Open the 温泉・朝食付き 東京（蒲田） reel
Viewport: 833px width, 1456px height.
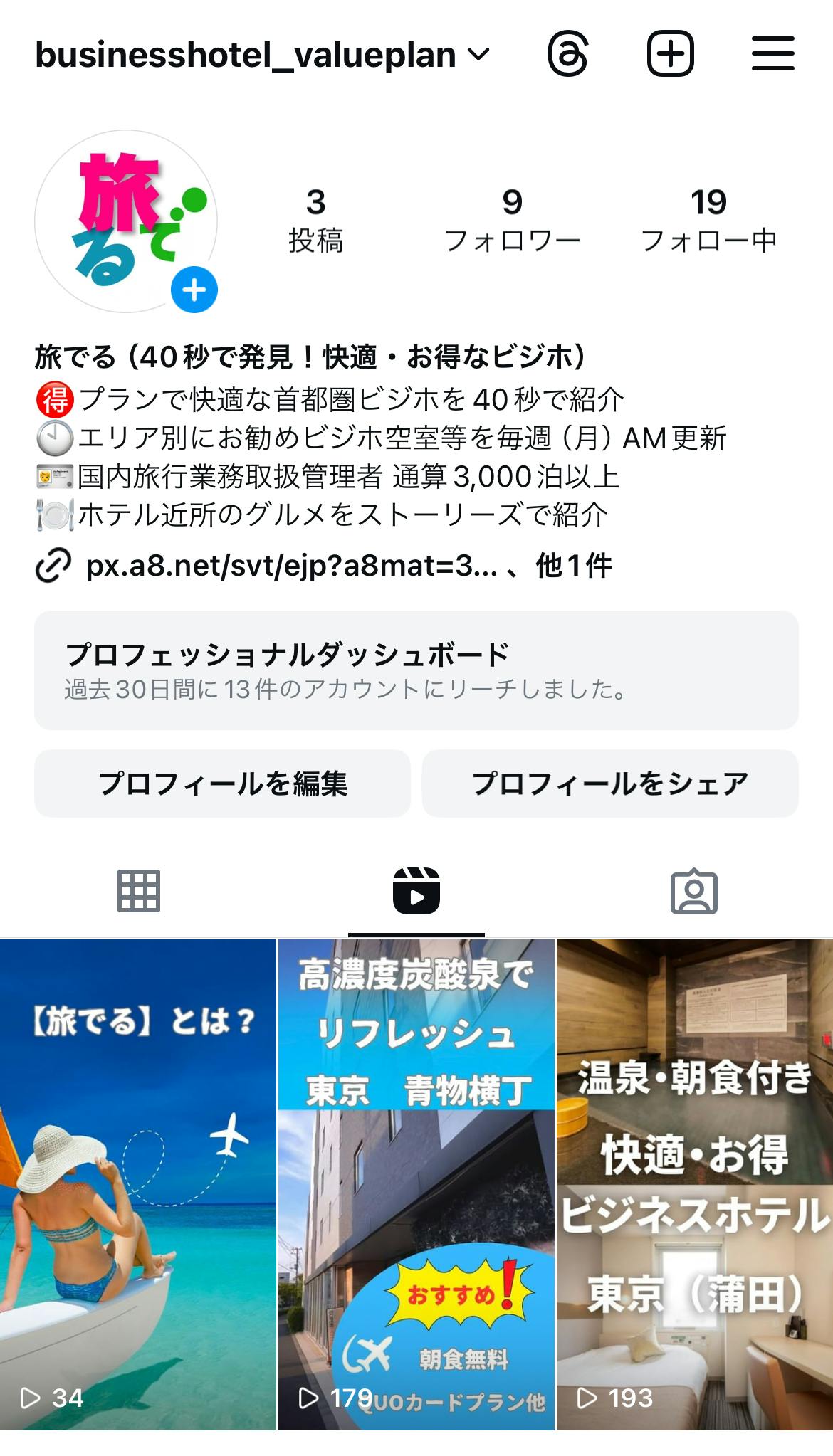(695, 1184)
